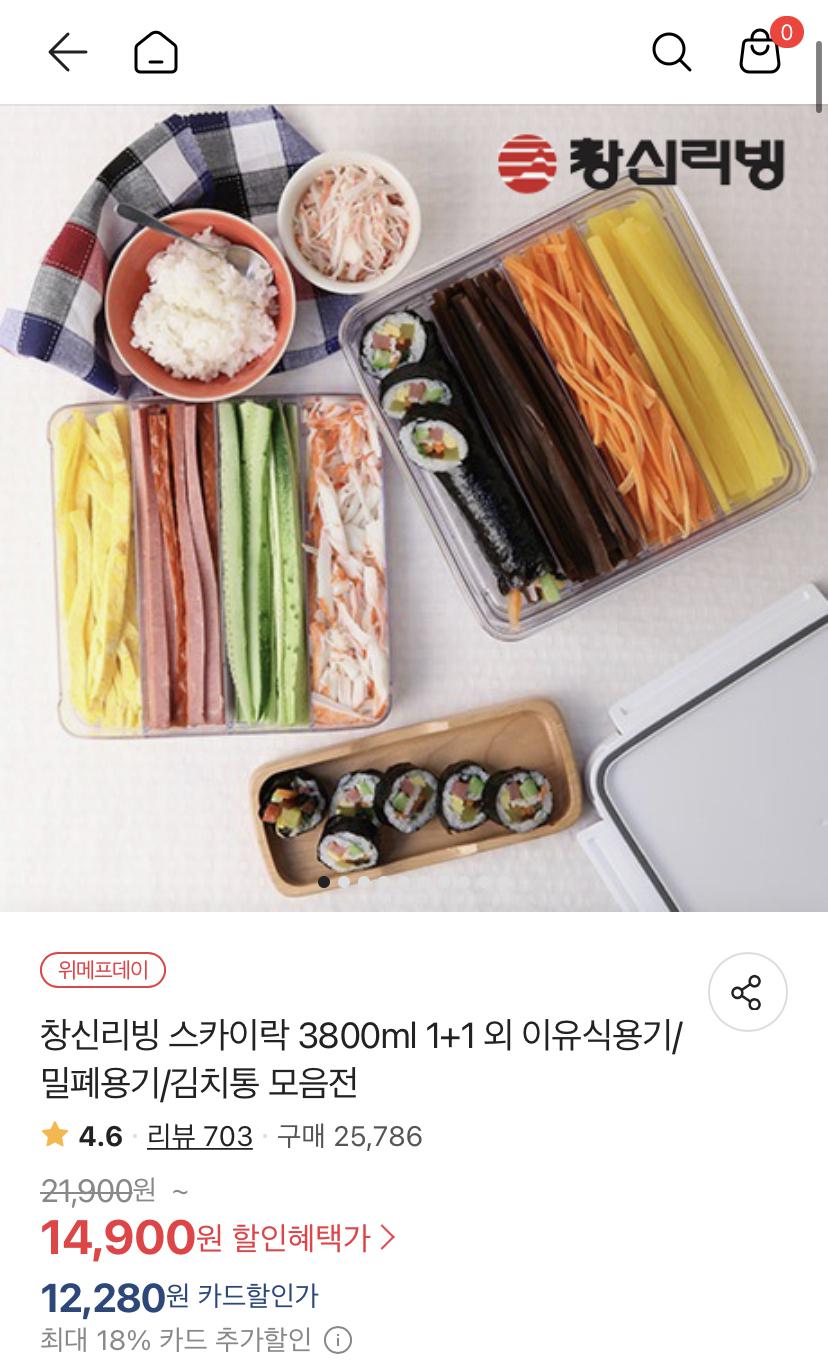View 할인혜택가 discount details
This screenshot has height=1365, width=828.
314,1238
